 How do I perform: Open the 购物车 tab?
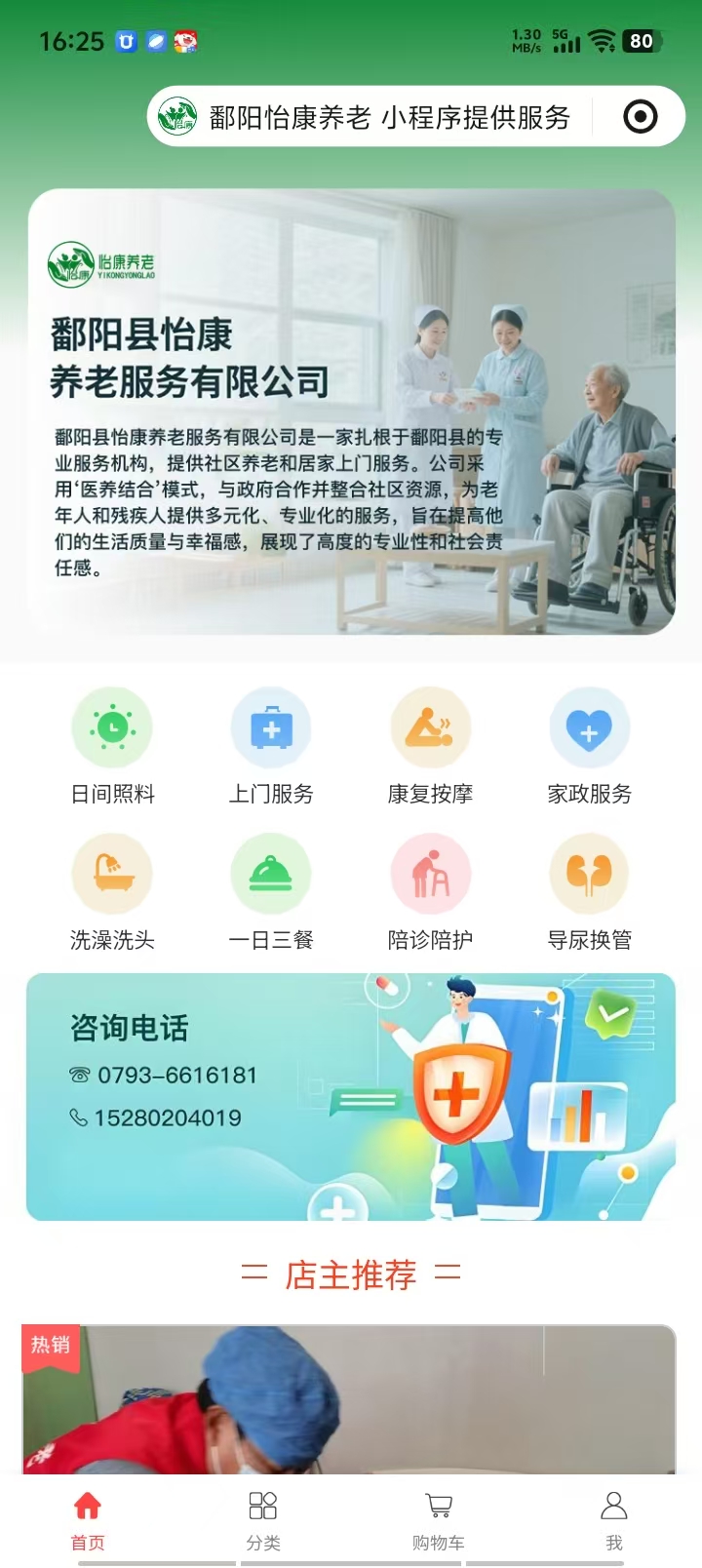coord(439,1519)
